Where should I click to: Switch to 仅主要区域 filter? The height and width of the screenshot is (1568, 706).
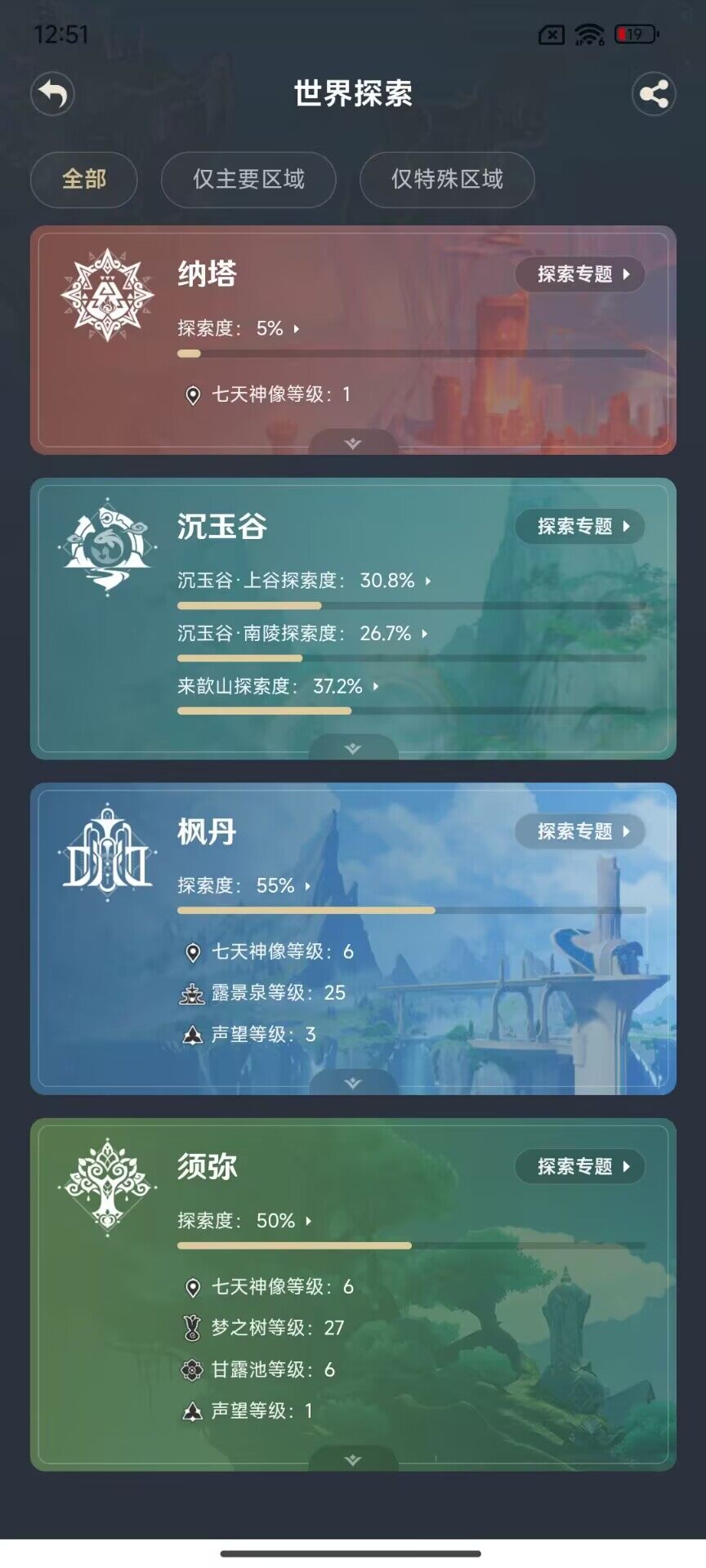[248, 180]
